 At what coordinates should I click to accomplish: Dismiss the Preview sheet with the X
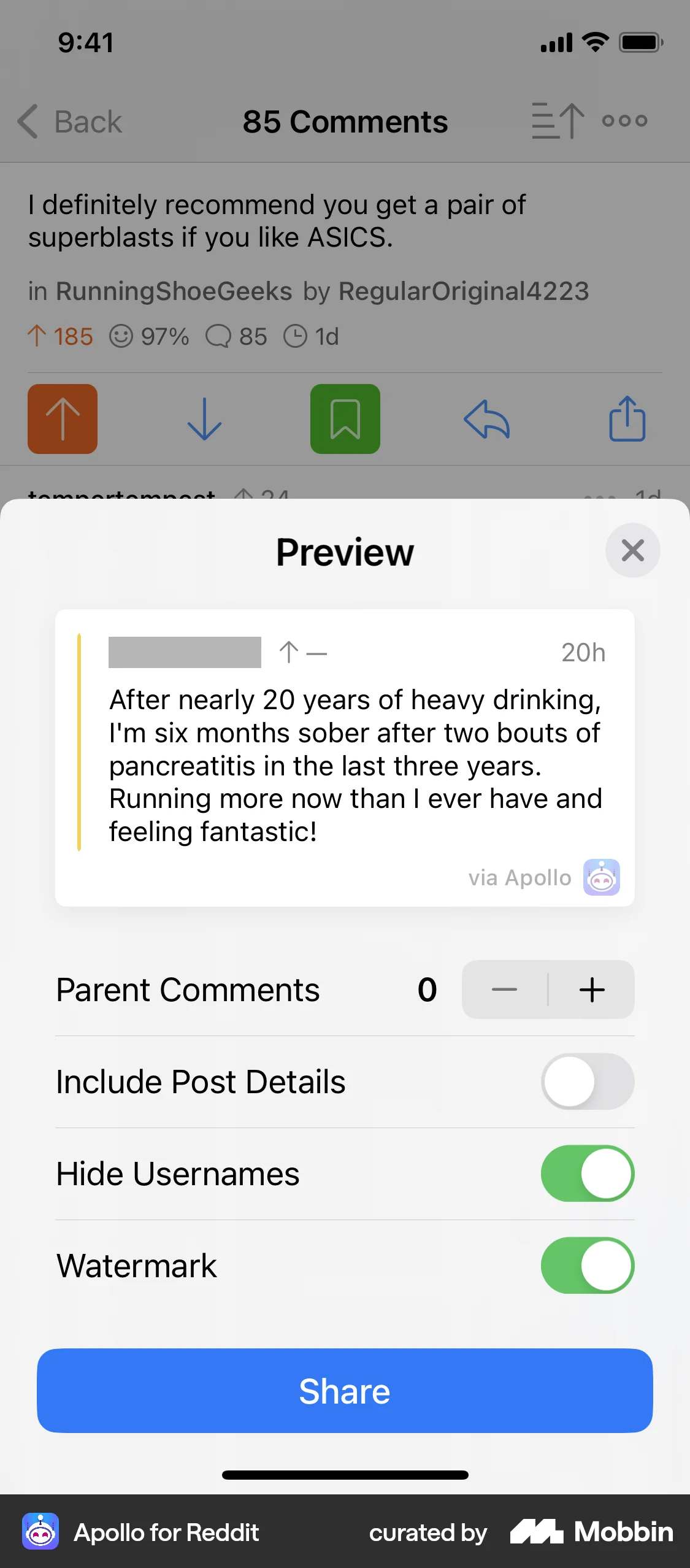click(x=632, y=550)
